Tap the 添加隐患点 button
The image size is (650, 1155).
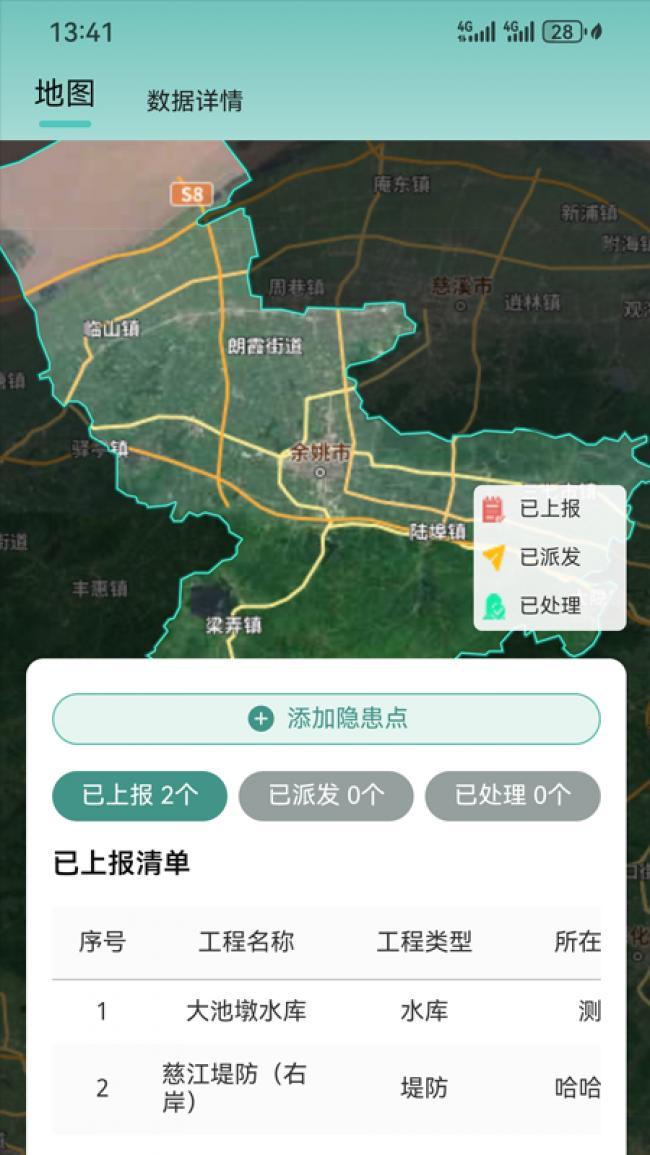[326, 719]
